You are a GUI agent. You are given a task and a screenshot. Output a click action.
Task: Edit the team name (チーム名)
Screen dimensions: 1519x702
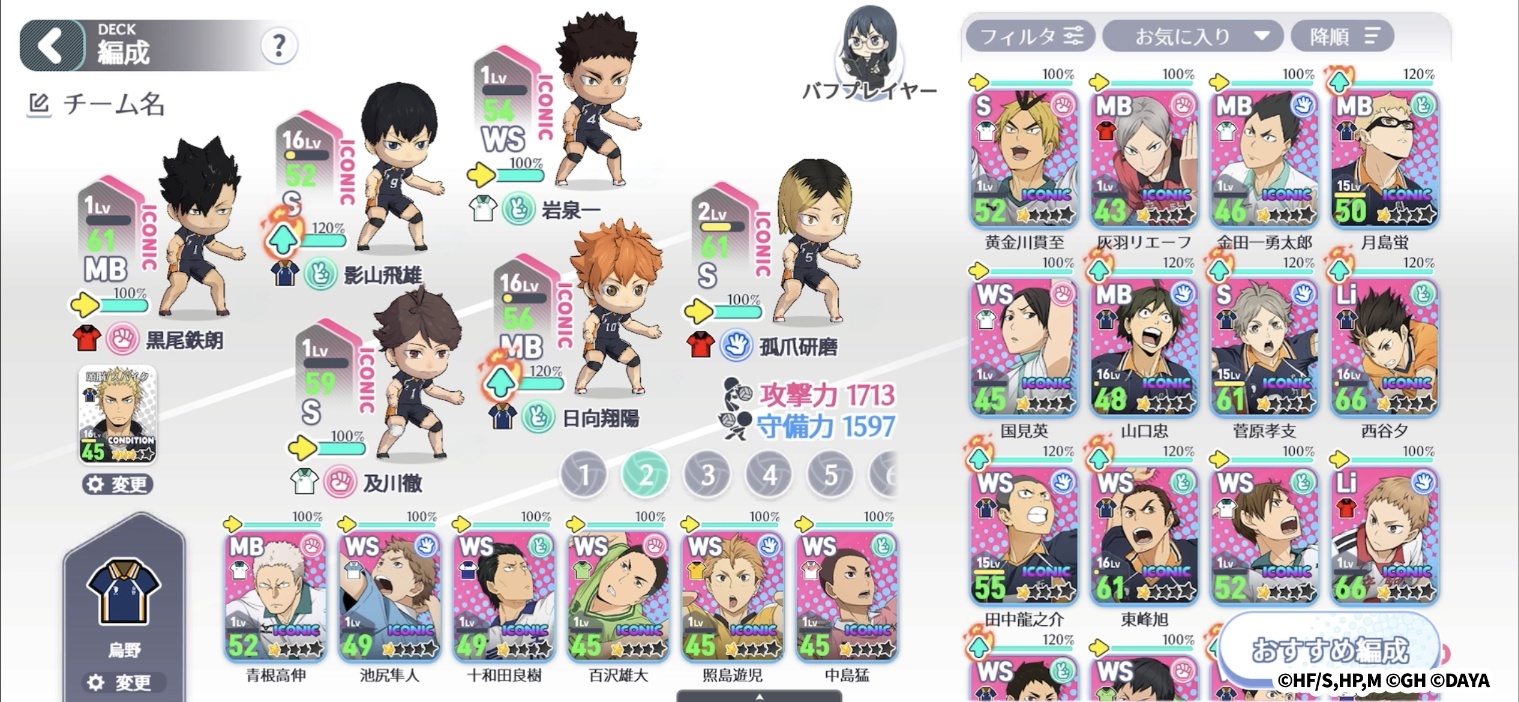point(97,104)
